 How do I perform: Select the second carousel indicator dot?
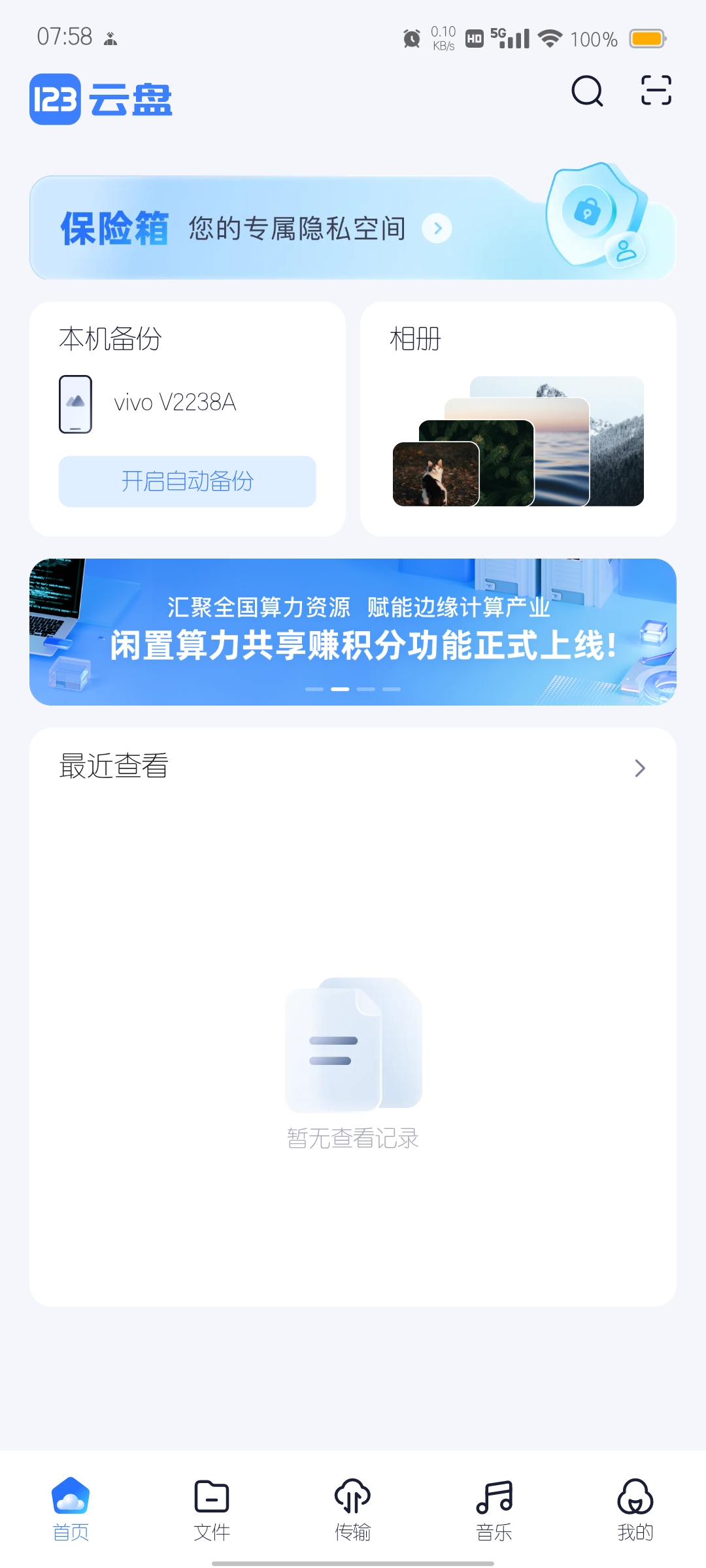click(341, 688)
